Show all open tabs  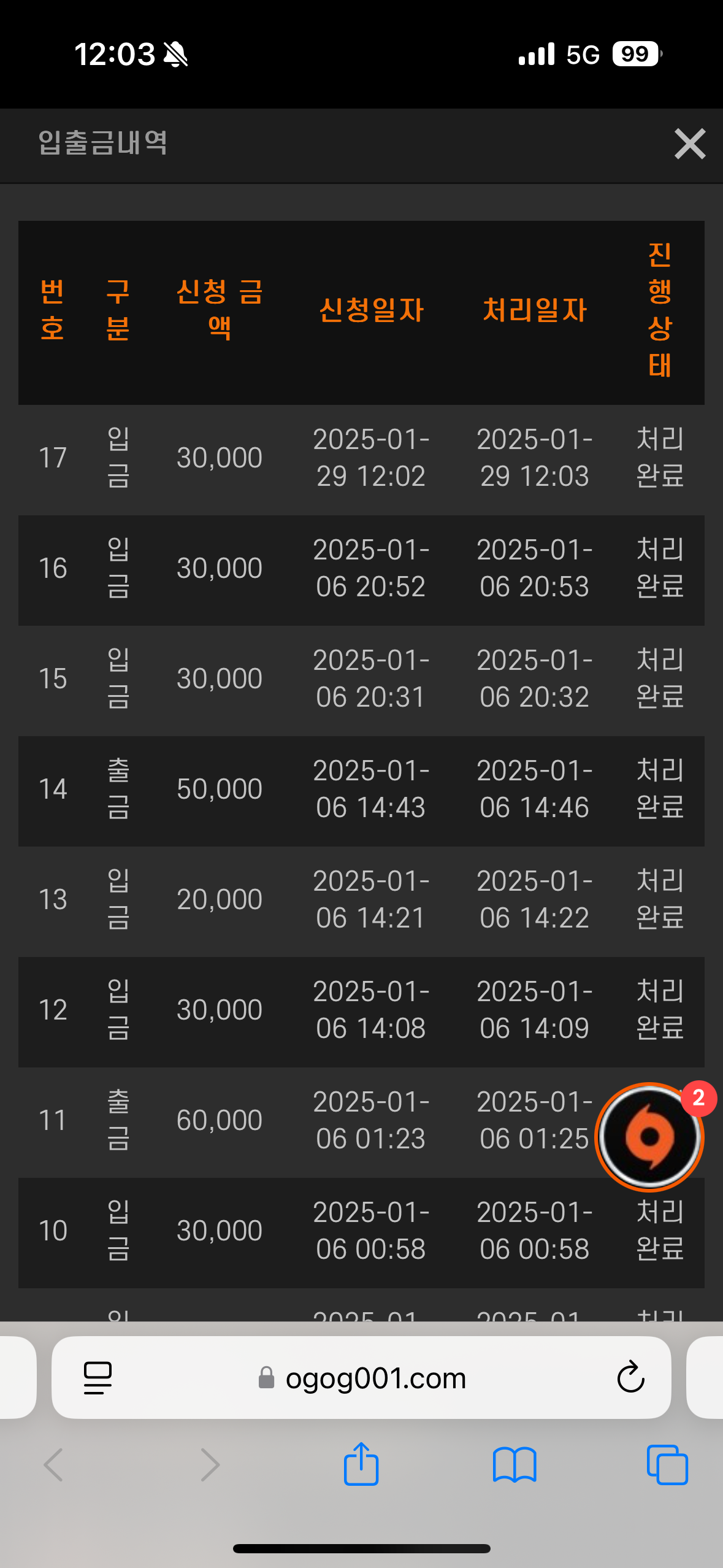click(667, 1465)
